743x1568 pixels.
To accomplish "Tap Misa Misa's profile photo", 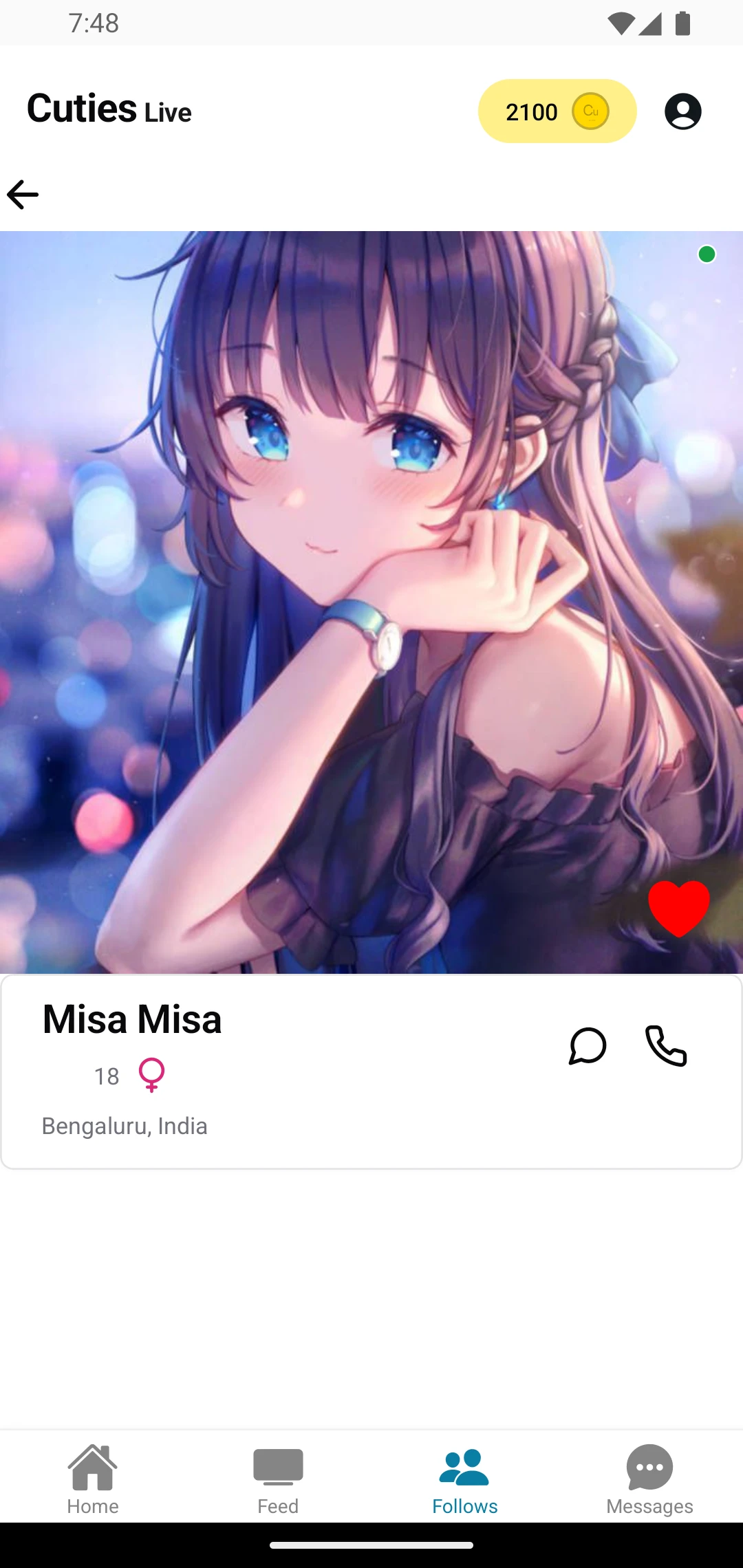I will pyautogui.click(x=371, y=598).
